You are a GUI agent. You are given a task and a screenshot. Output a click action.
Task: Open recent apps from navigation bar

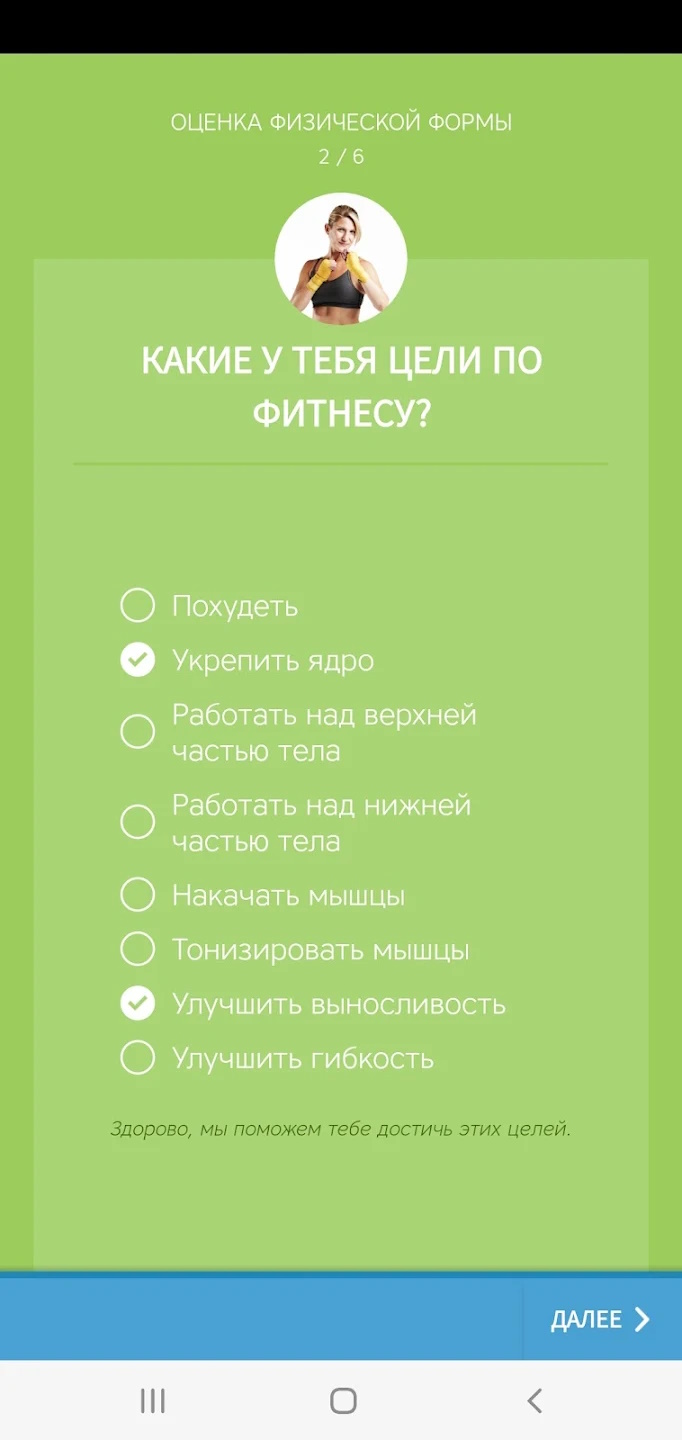click(152, 1401)
